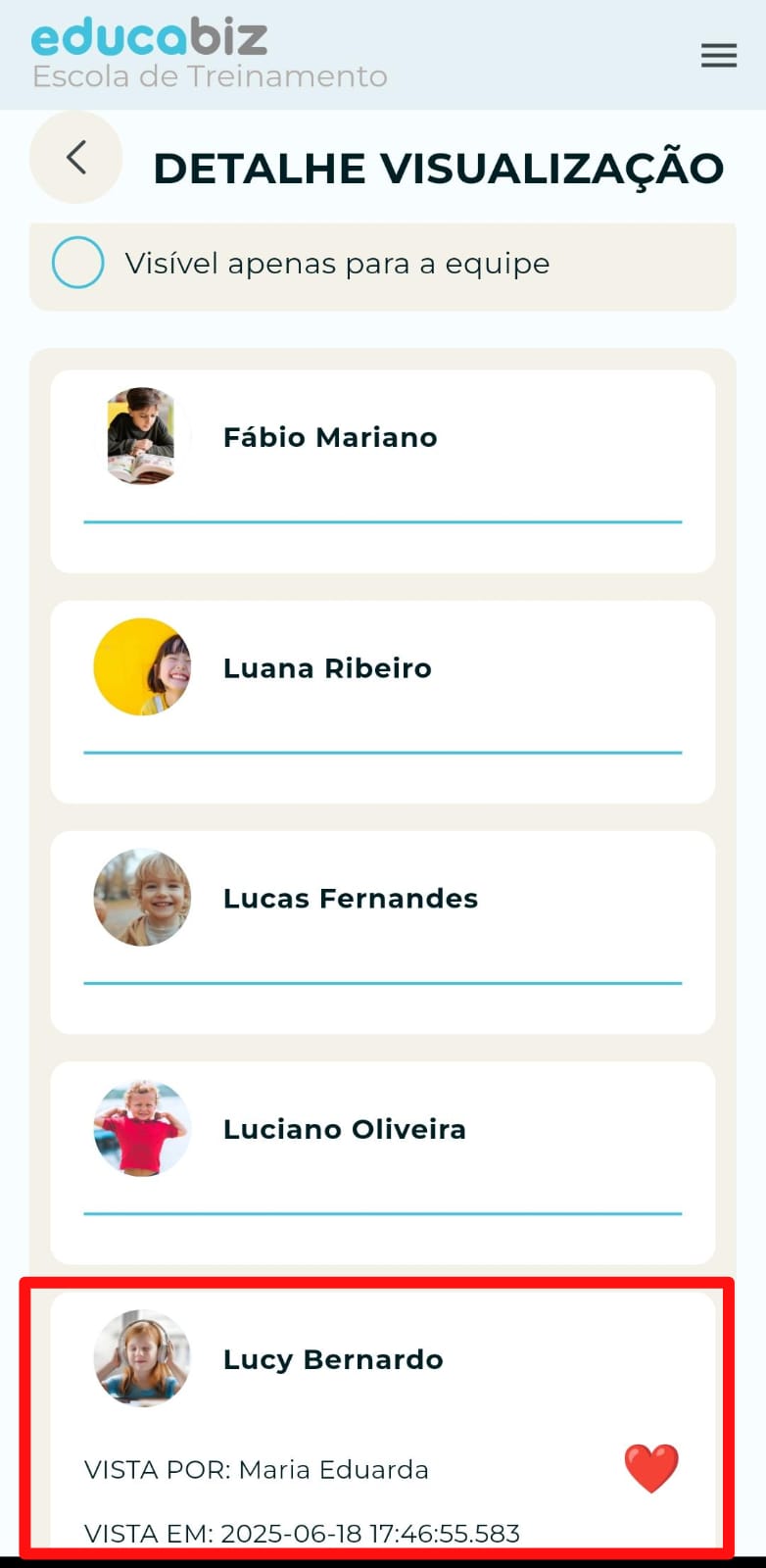Tap the heart on Lucy Bernardo's card
The height and width of the screenshot is (1568, 766).
click(651, 1468)
